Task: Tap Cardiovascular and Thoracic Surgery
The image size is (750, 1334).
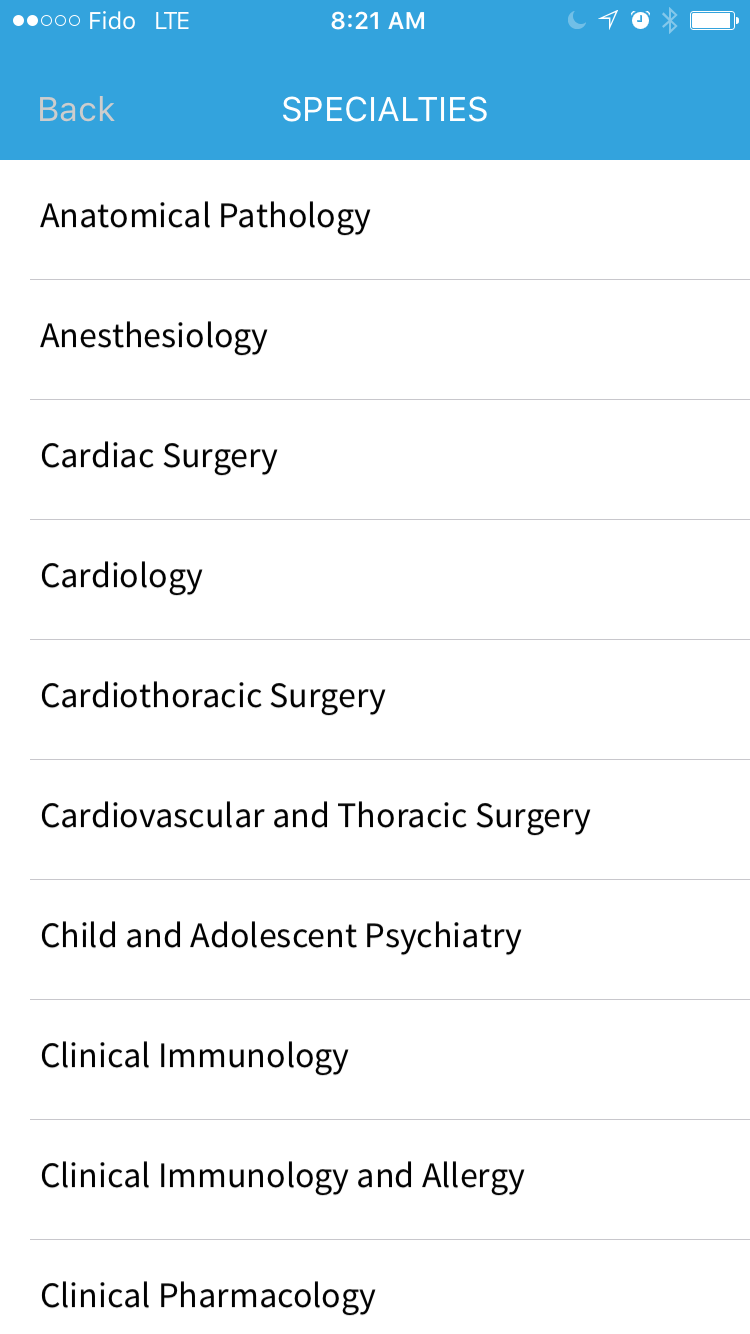Action: [x=375, y=820]
